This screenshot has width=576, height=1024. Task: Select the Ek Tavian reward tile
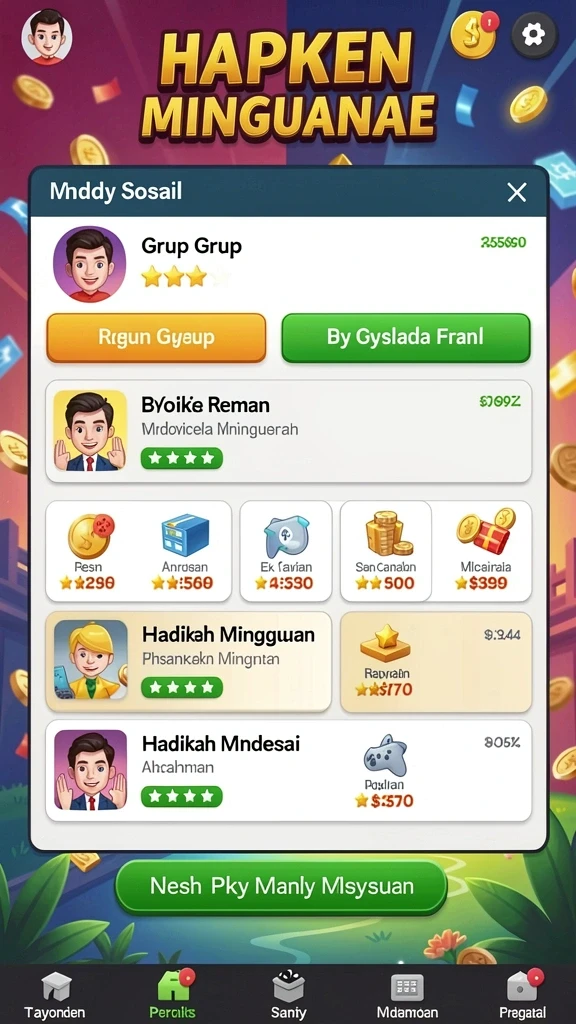point(286,551)
